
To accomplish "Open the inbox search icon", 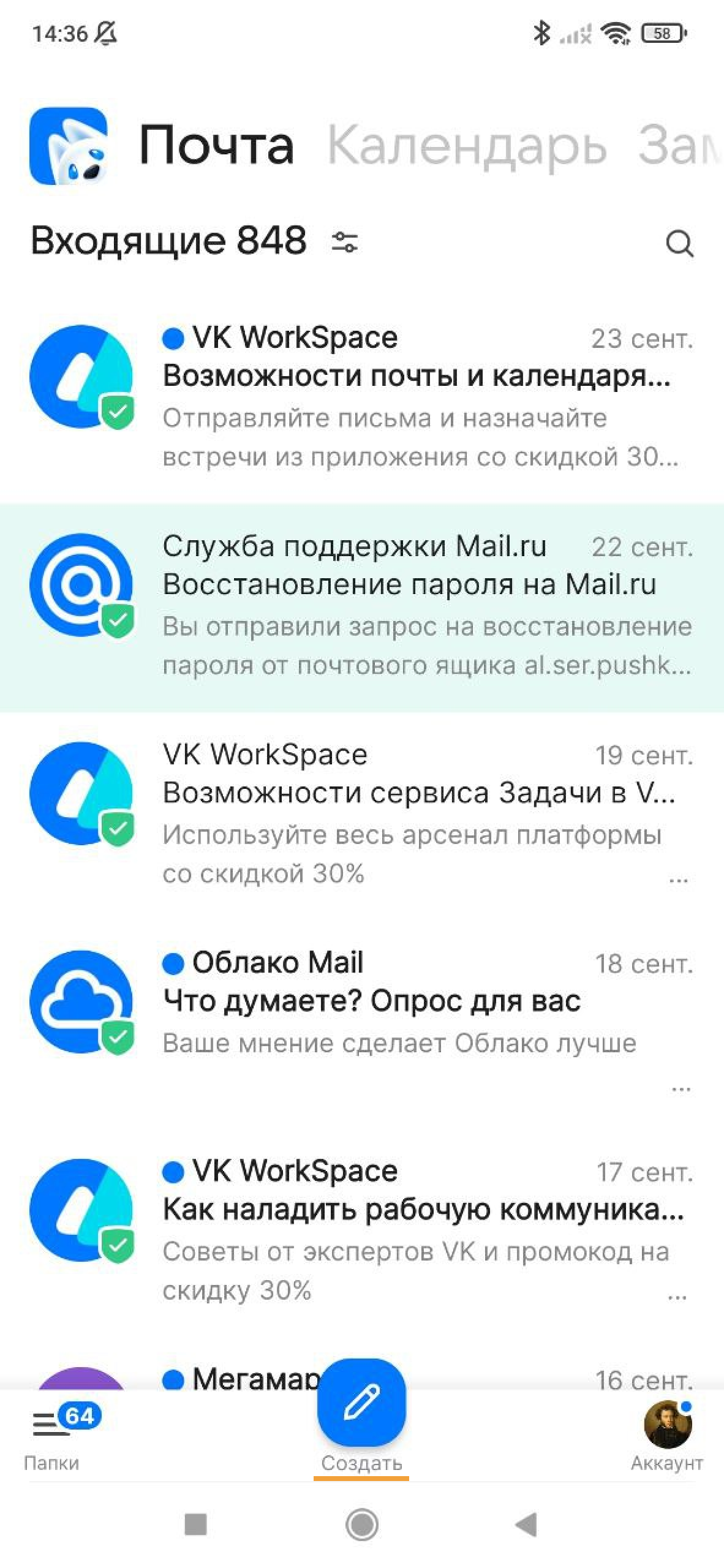I will 679,244.
